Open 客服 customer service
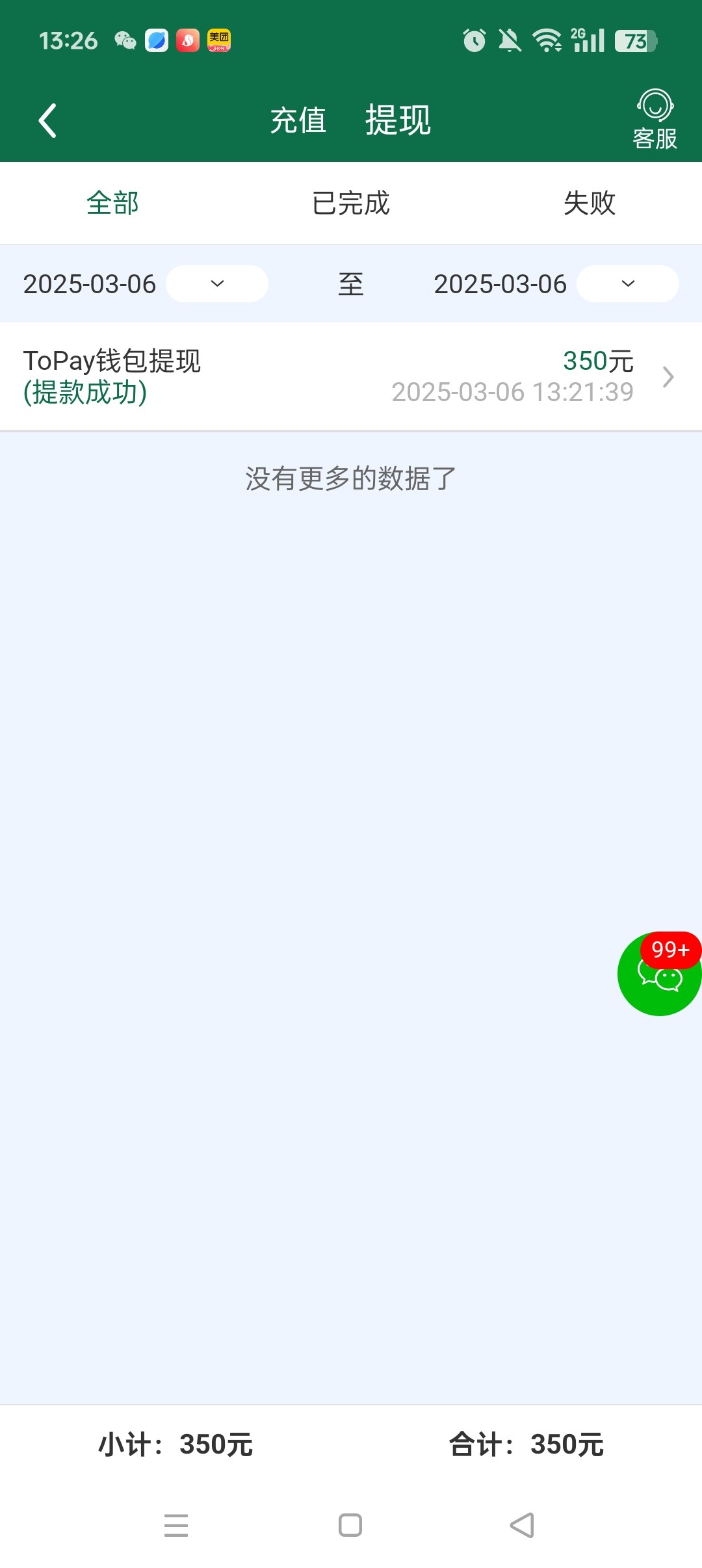Image resolution: width=702 pixels, height=1568 pixels. [x=655, y=120]
